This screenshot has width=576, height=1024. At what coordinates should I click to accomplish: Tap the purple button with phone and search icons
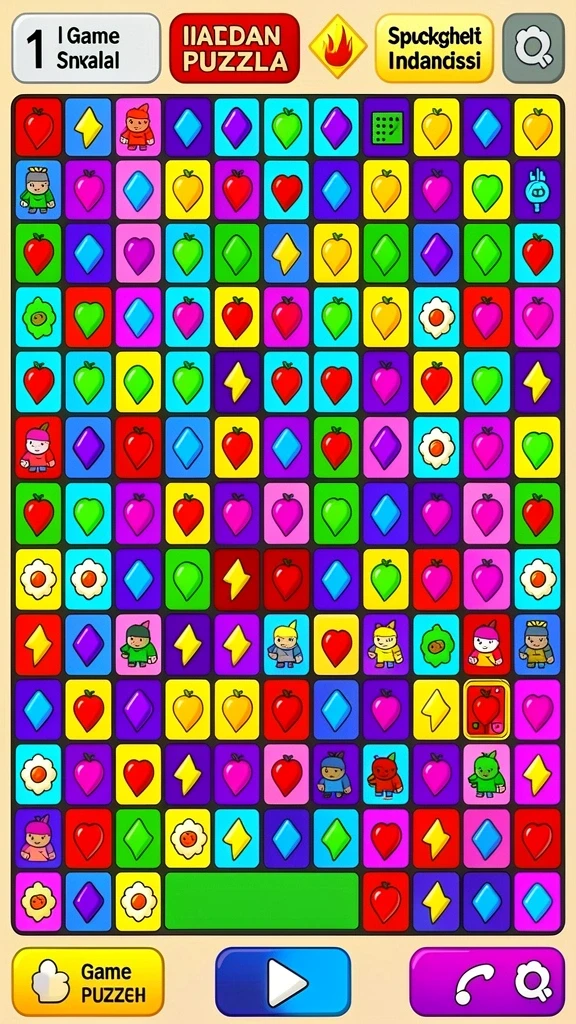click(x=487, y=982)
